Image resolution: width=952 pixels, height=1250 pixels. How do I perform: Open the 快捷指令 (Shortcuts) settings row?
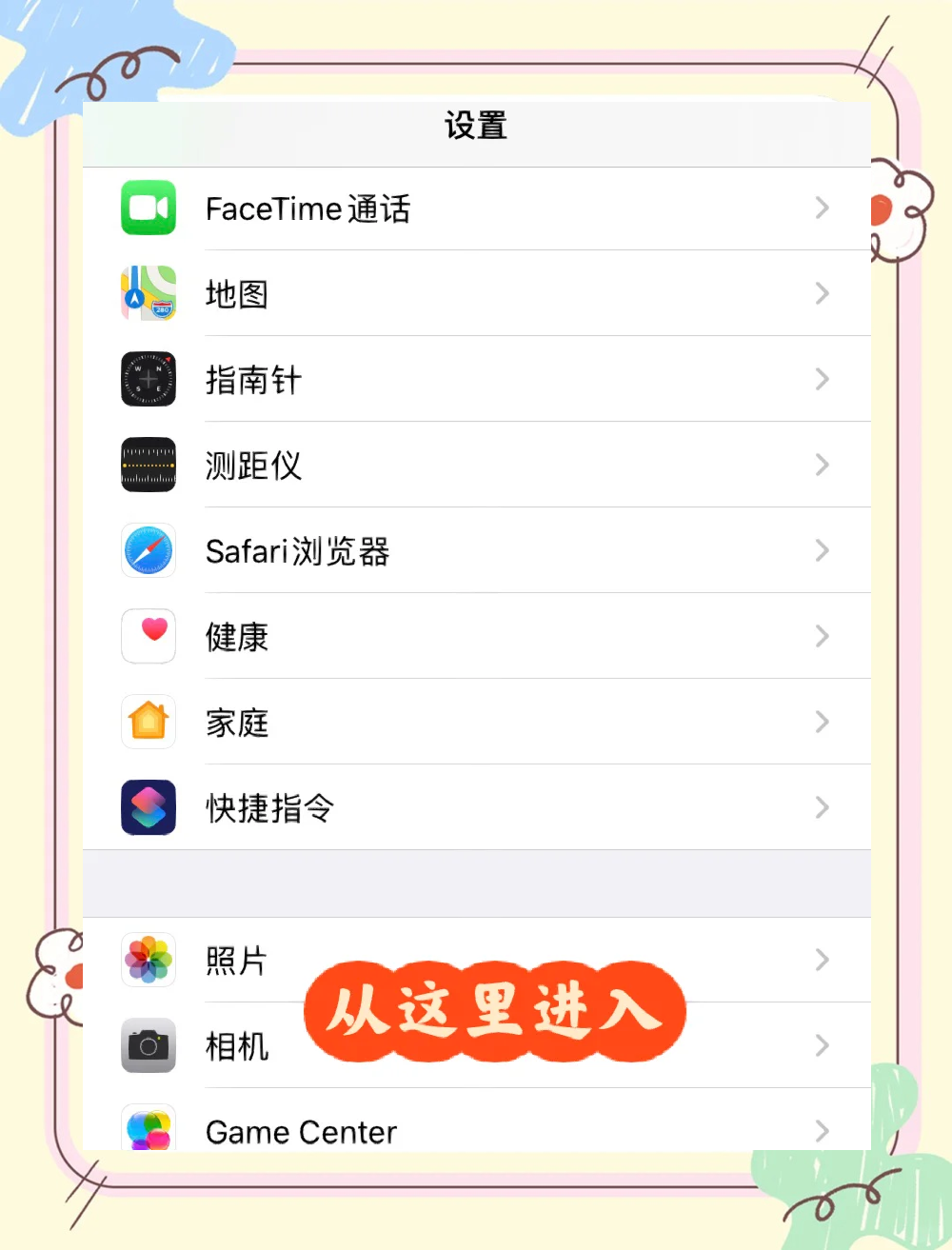click(476, 807)
